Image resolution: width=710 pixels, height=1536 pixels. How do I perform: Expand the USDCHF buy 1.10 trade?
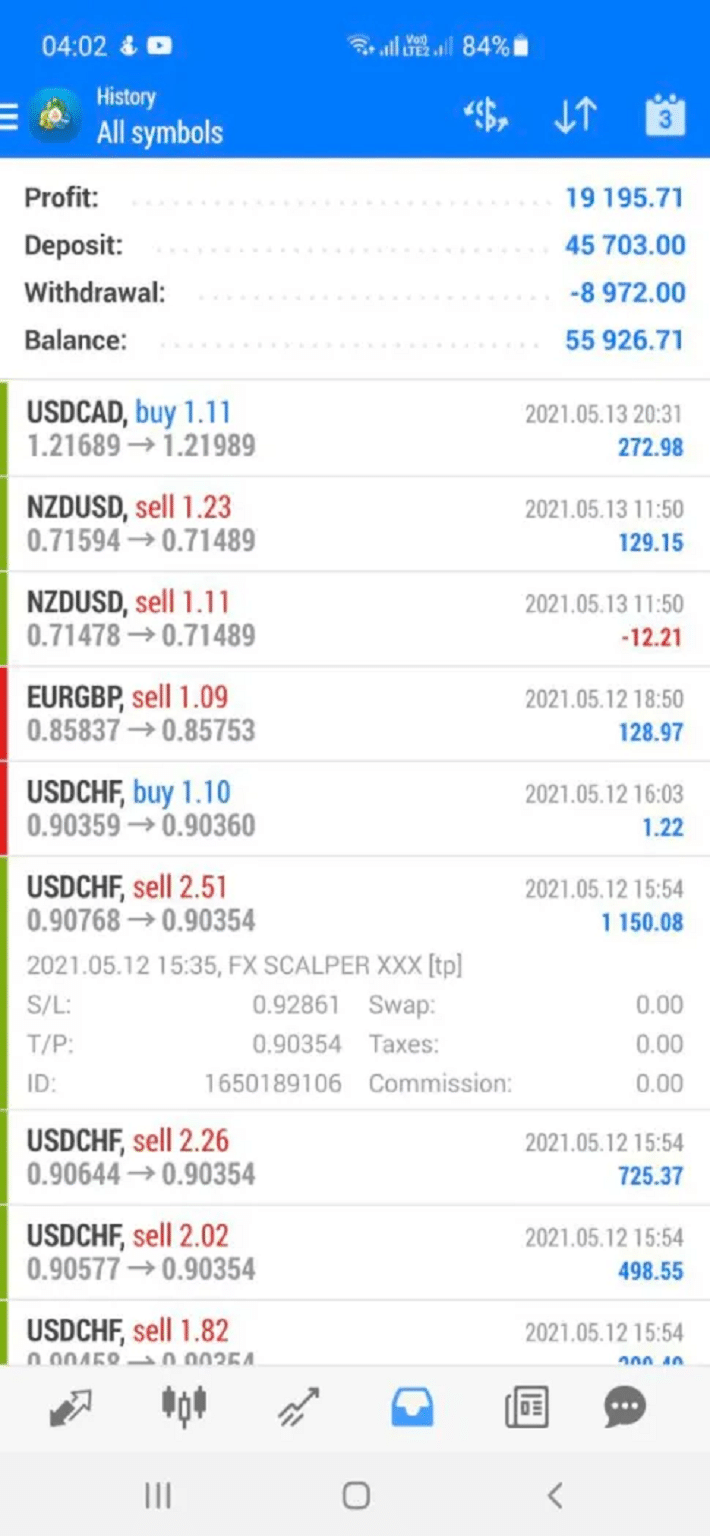pos(355,808)
